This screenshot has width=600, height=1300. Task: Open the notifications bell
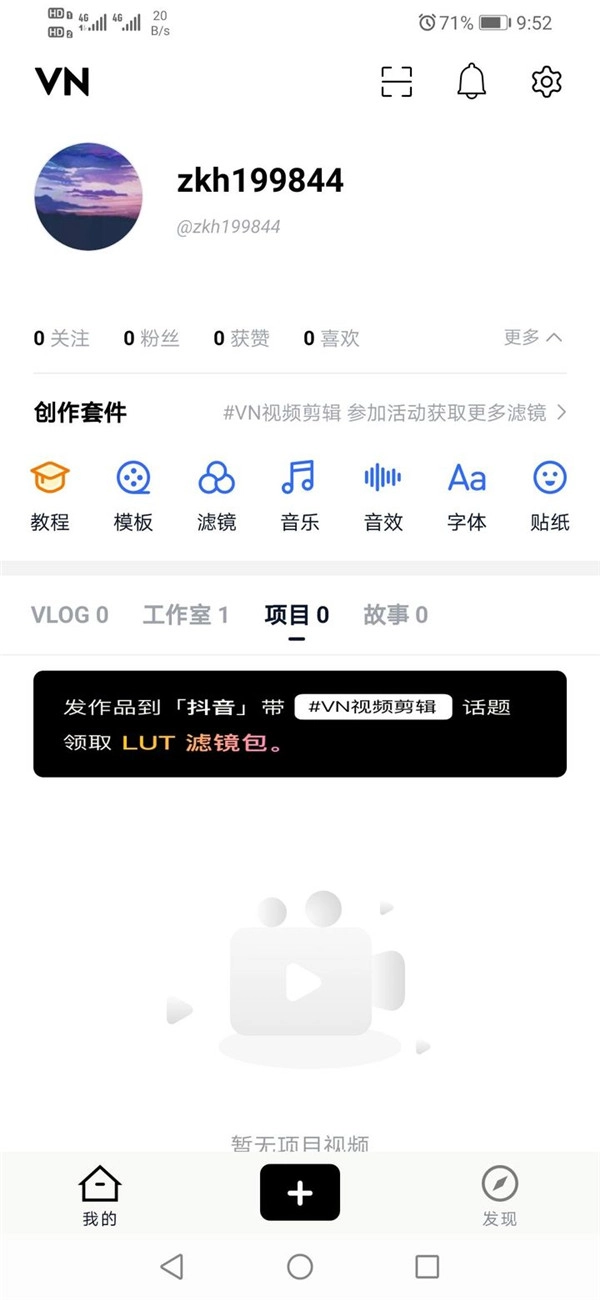[472, 82]
